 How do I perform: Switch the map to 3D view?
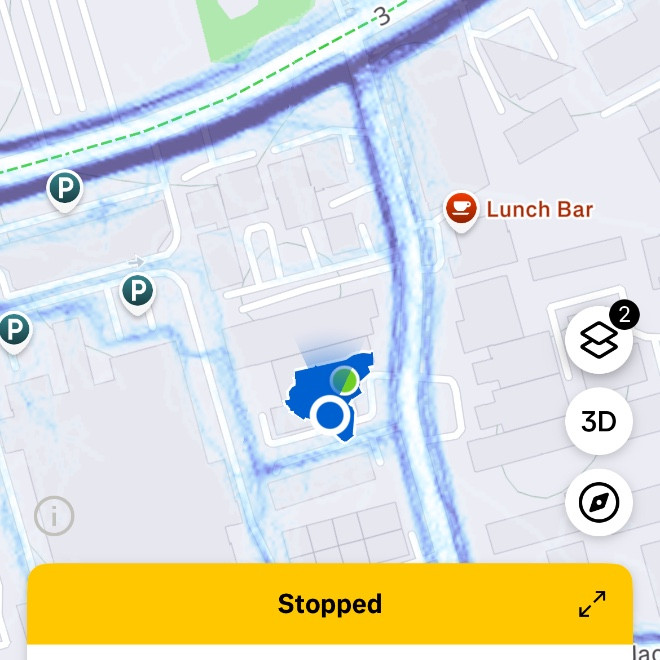click(599, 421)
